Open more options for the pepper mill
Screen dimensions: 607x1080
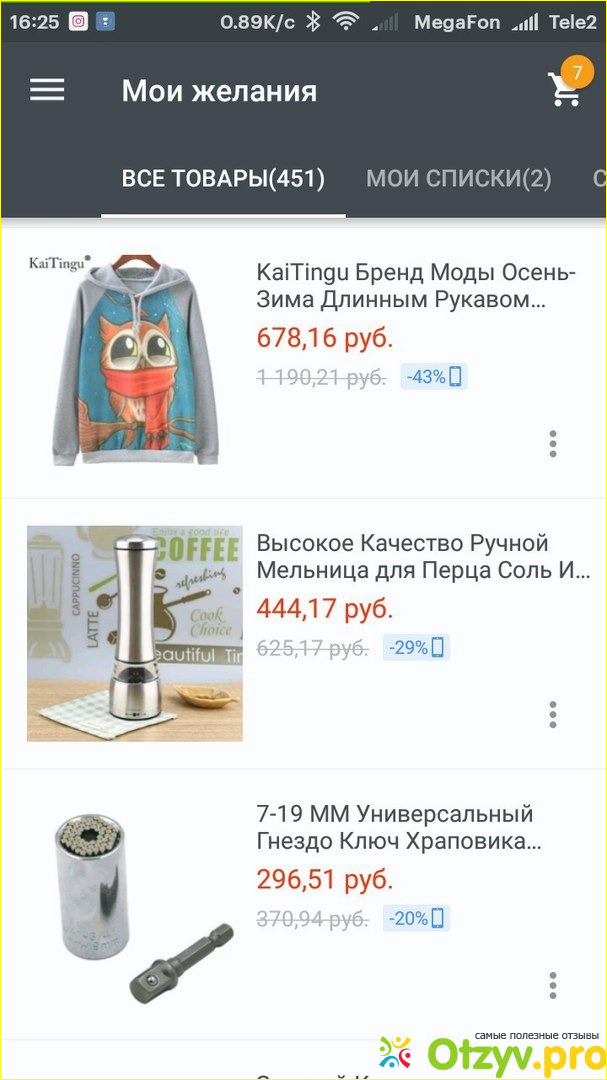(552, 715)
